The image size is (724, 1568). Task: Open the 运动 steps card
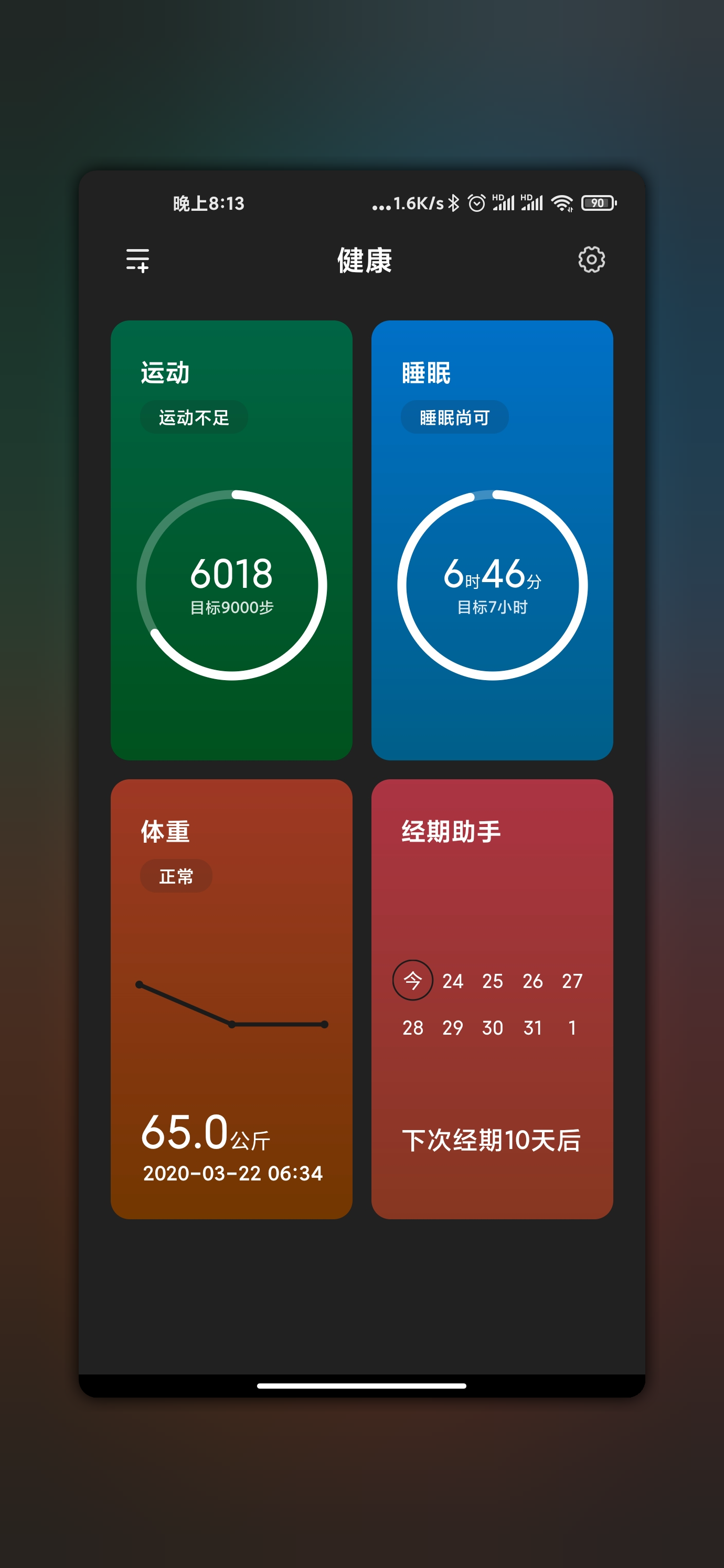(x=231, y=540)
